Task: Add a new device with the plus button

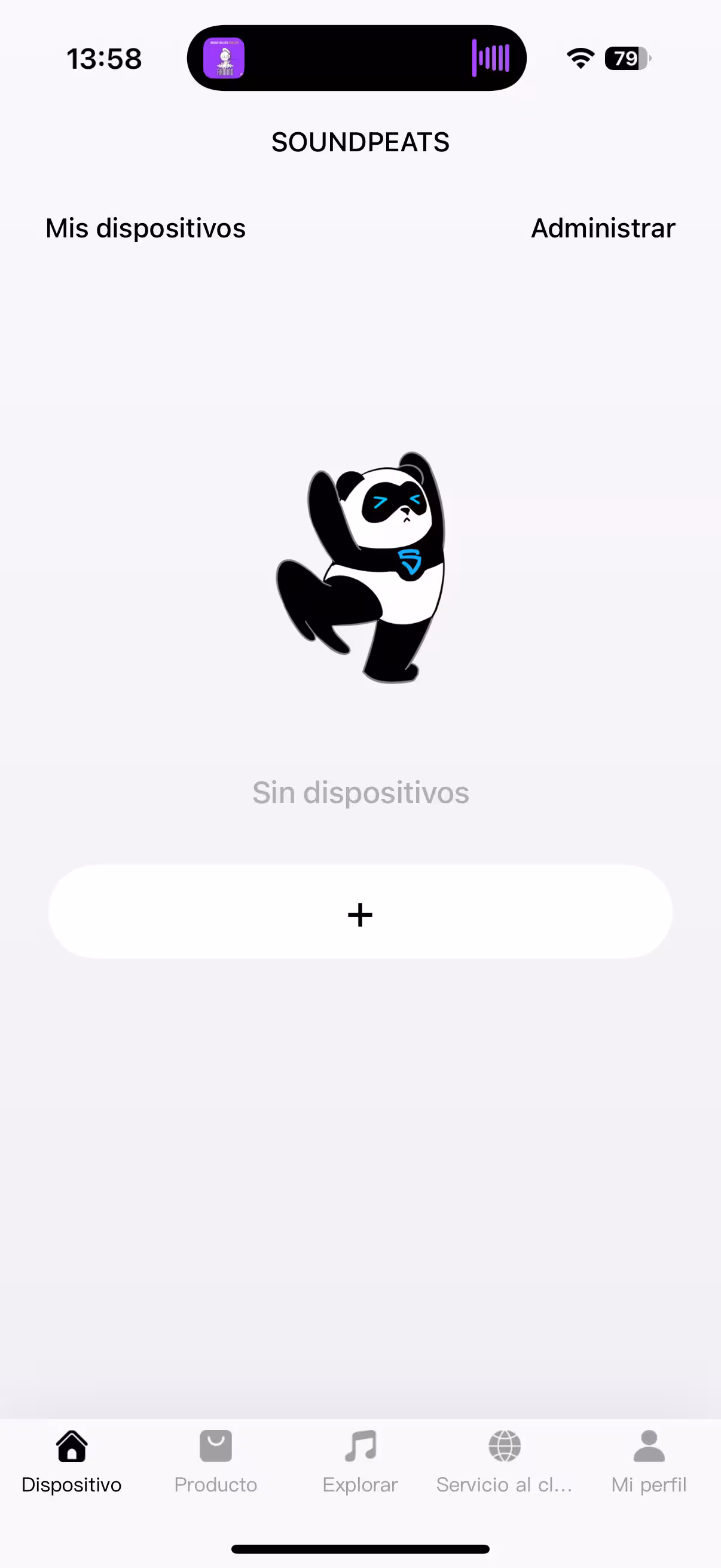Action: click(360, 914)
